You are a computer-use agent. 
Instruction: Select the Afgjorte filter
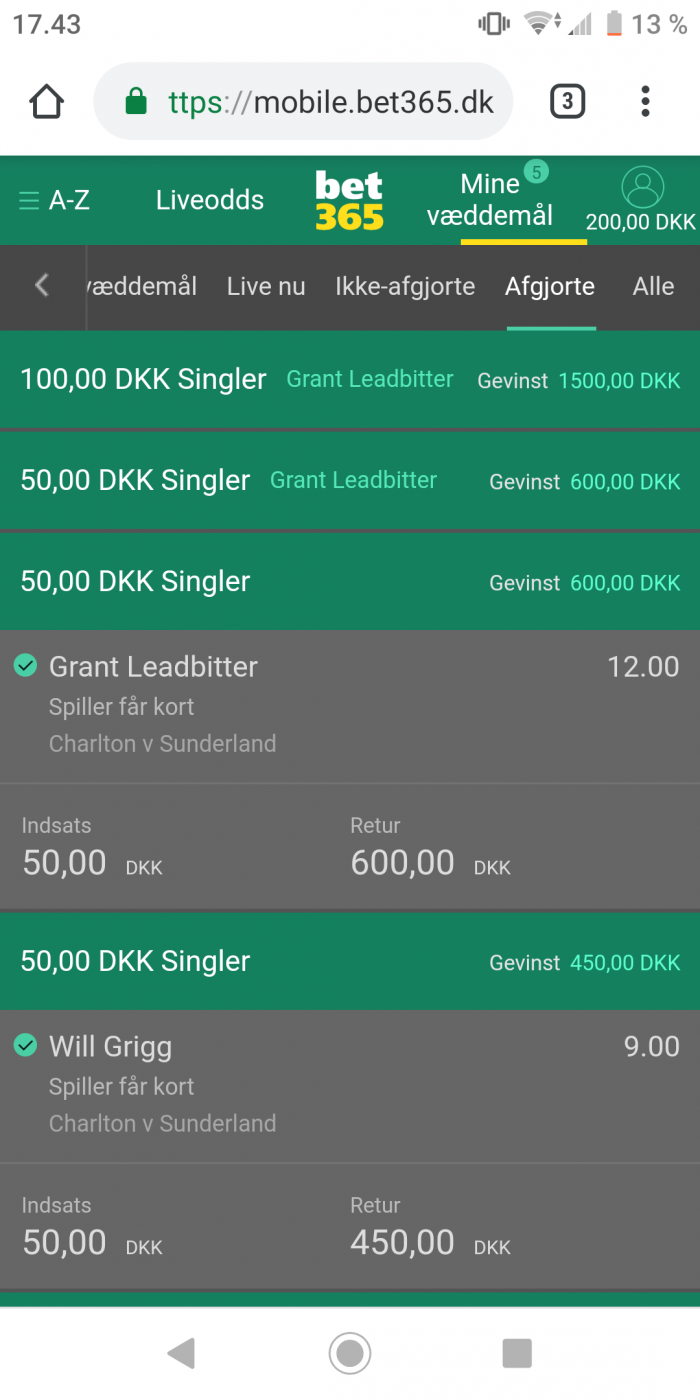click(550, 287)
